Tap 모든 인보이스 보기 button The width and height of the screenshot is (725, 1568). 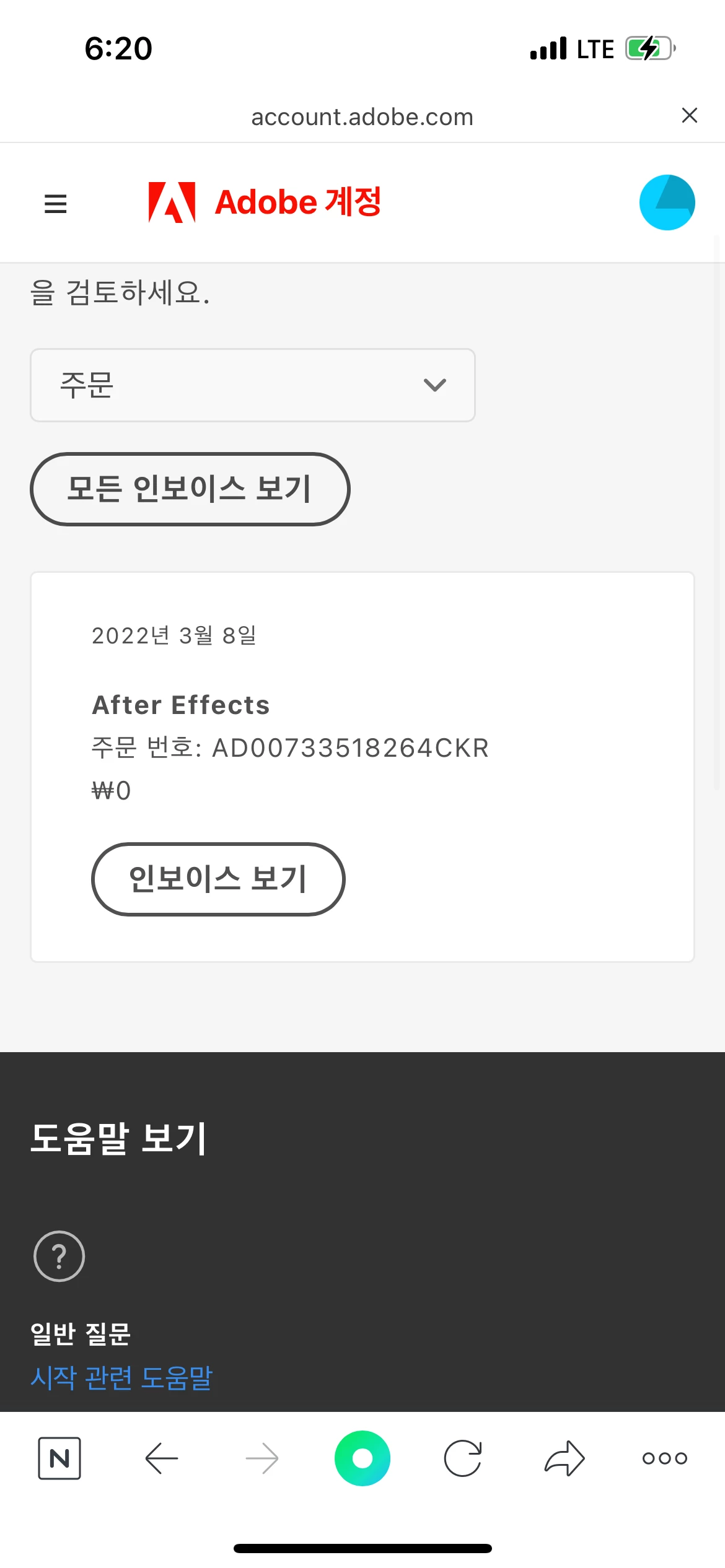[190, 489]
